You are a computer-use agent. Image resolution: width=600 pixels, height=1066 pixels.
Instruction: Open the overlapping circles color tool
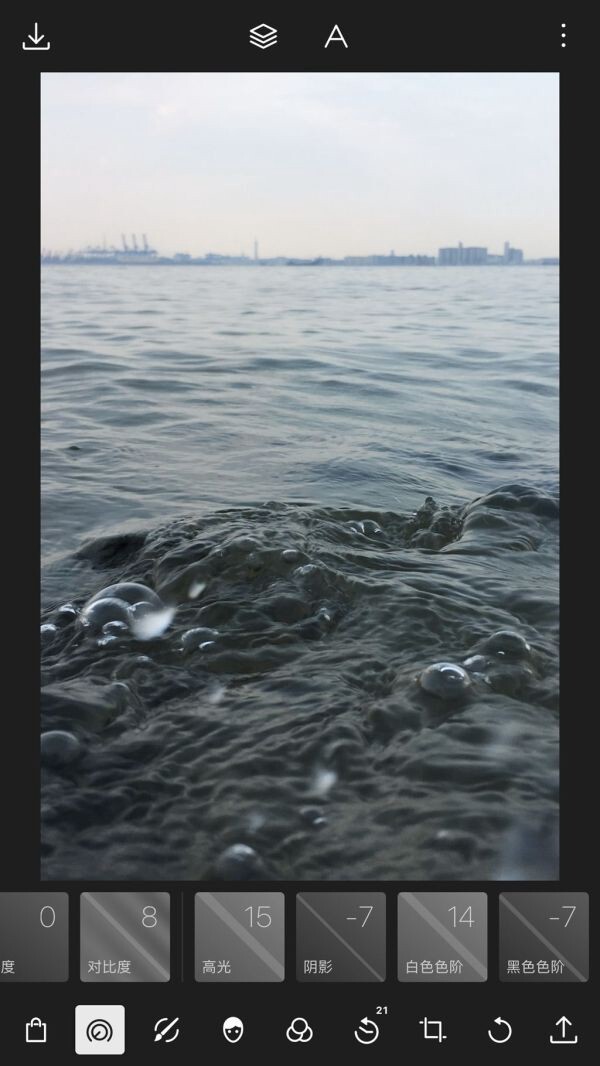299,1030
